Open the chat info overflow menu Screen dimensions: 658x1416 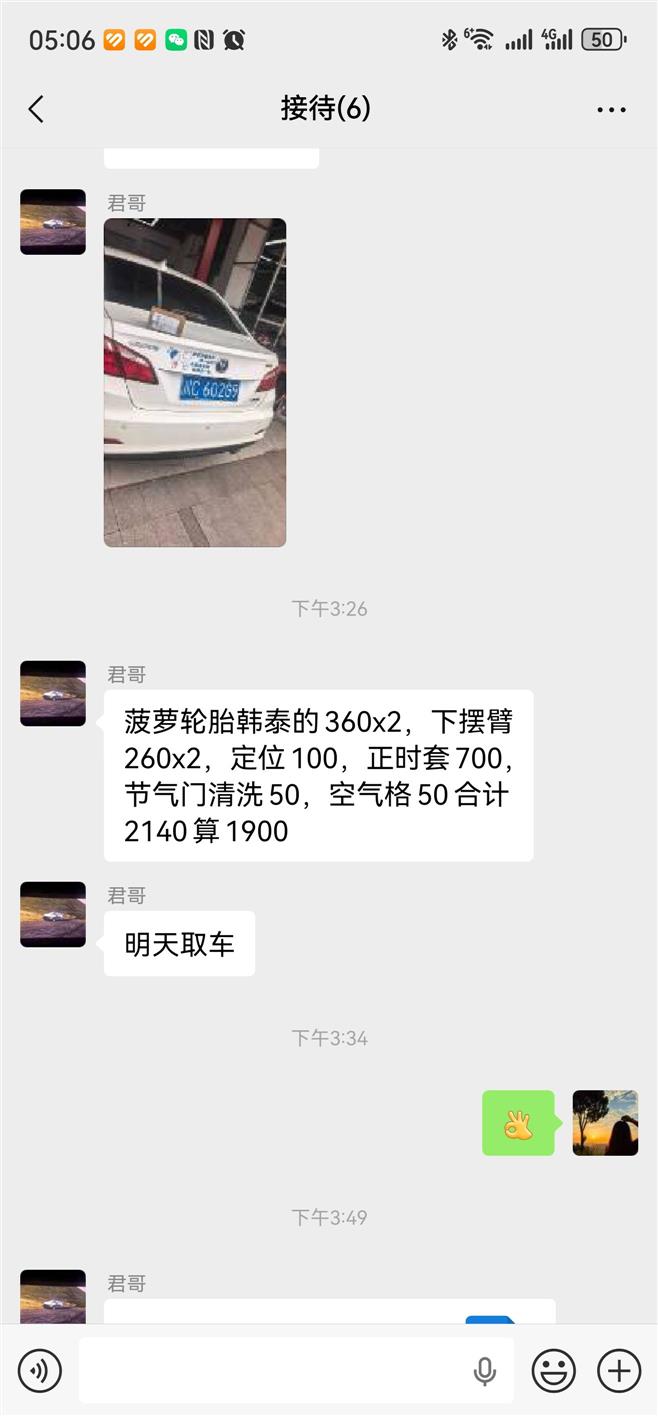point(611,110)
